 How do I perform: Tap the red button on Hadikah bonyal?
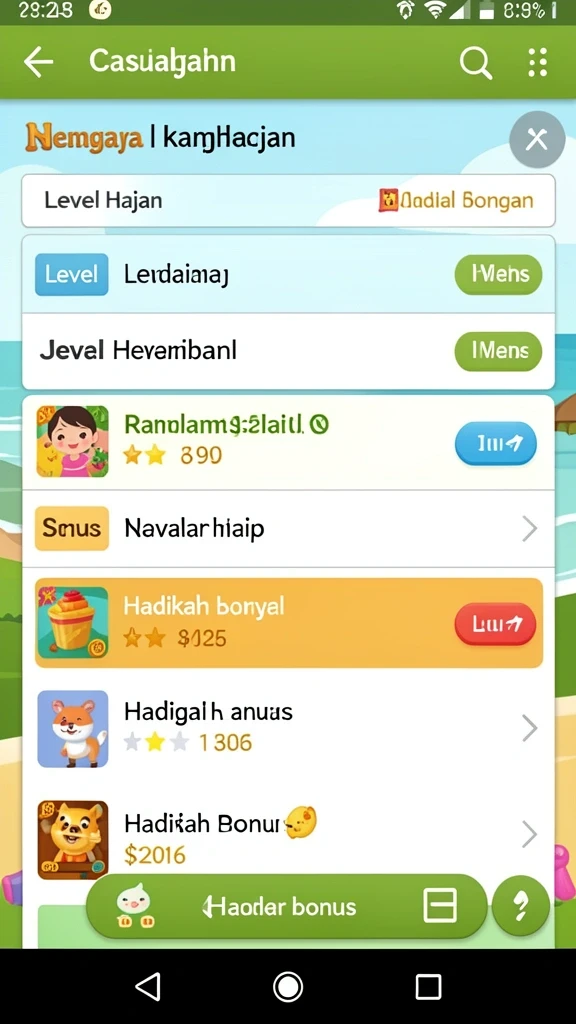495,624
